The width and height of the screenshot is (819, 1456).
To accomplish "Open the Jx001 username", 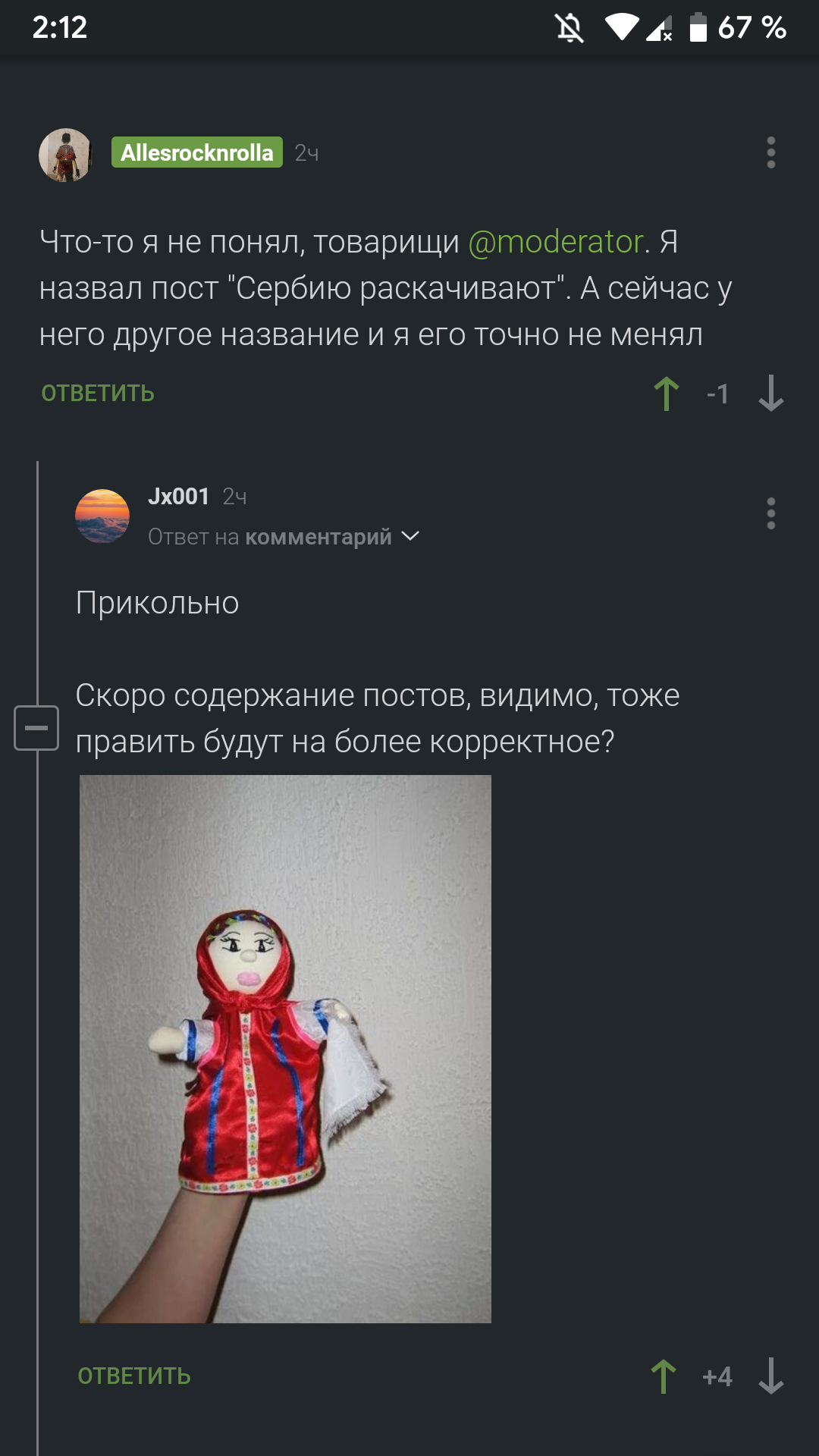I will pos(178,497).
